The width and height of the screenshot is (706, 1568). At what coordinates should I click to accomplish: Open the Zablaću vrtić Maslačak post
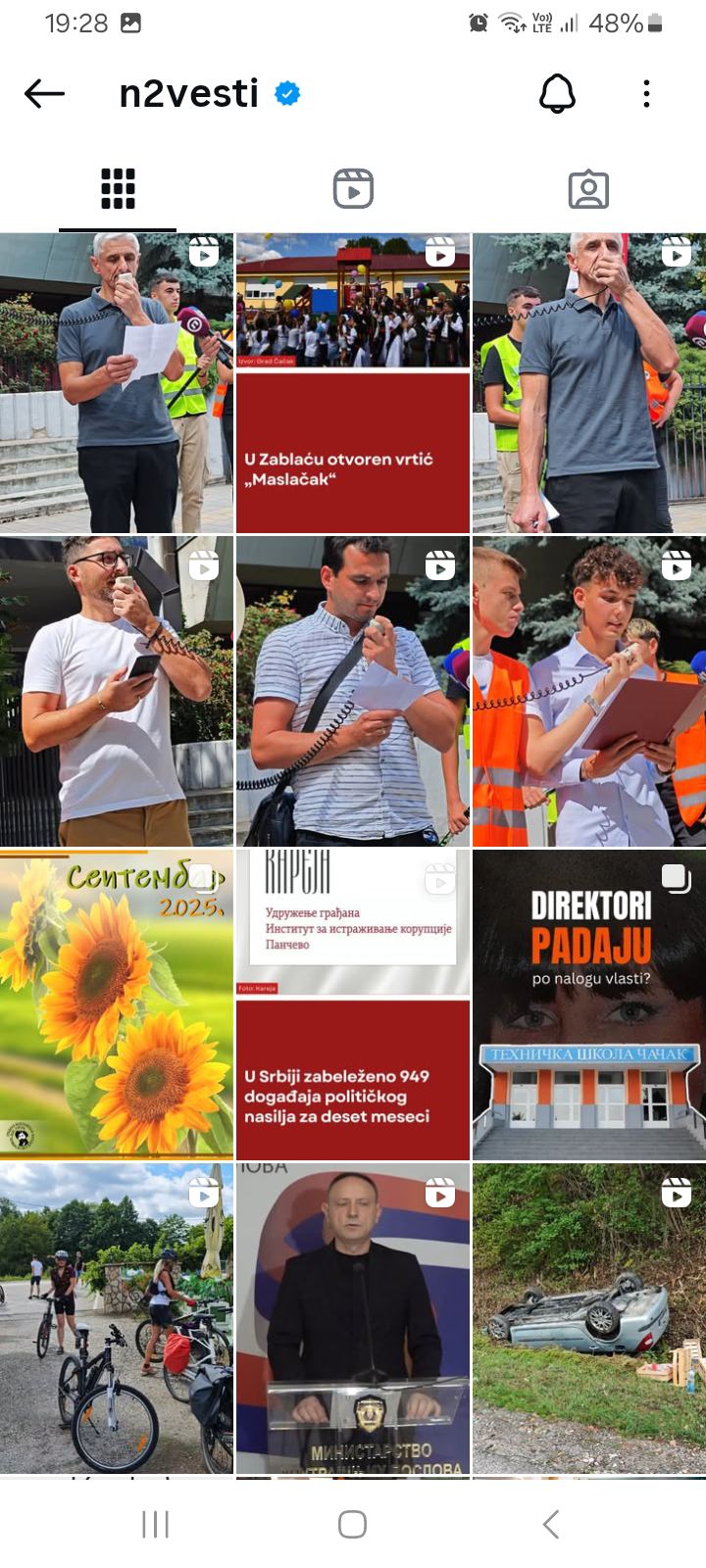(x=353, y=383)
